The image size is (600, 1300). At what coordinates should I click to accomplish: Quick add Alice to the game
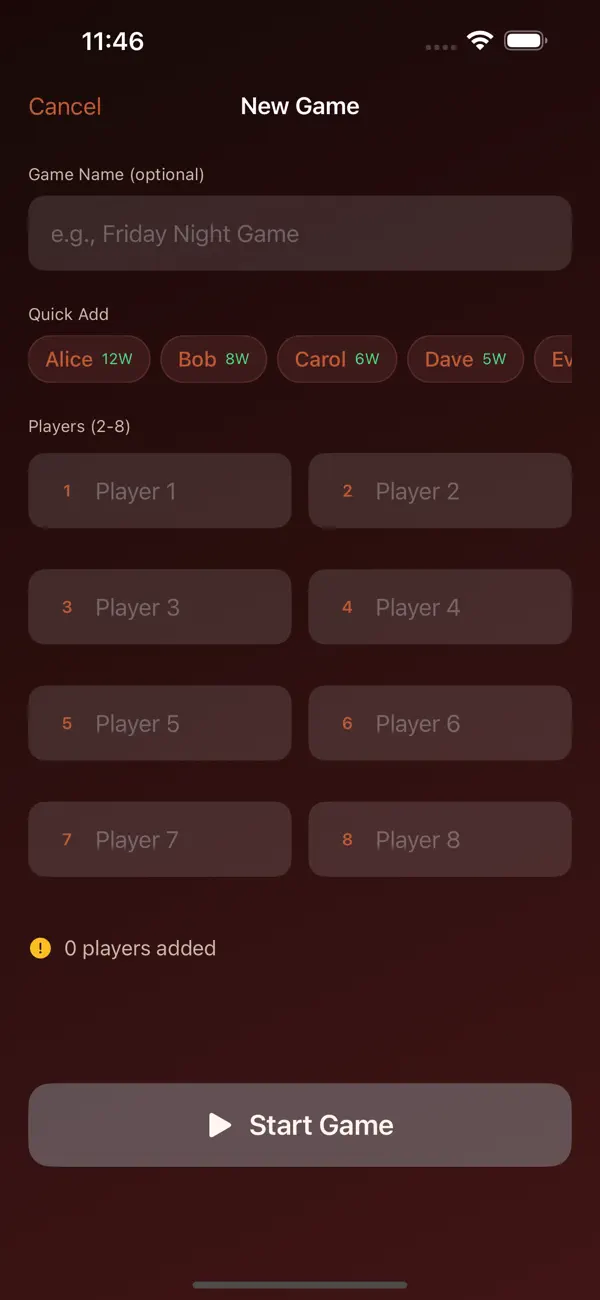point(89,359)
